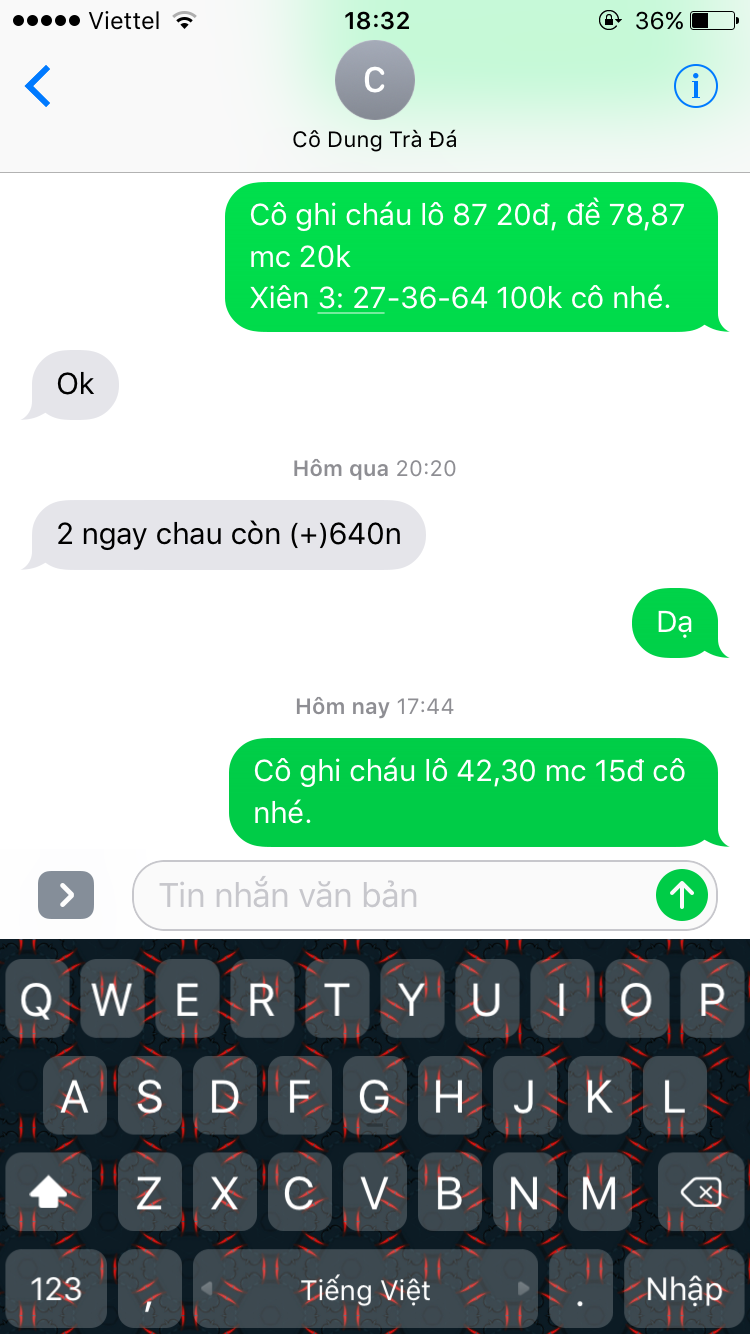
Task: Open Cô Dung Trà Đá contact avatar
Action: 374,81
